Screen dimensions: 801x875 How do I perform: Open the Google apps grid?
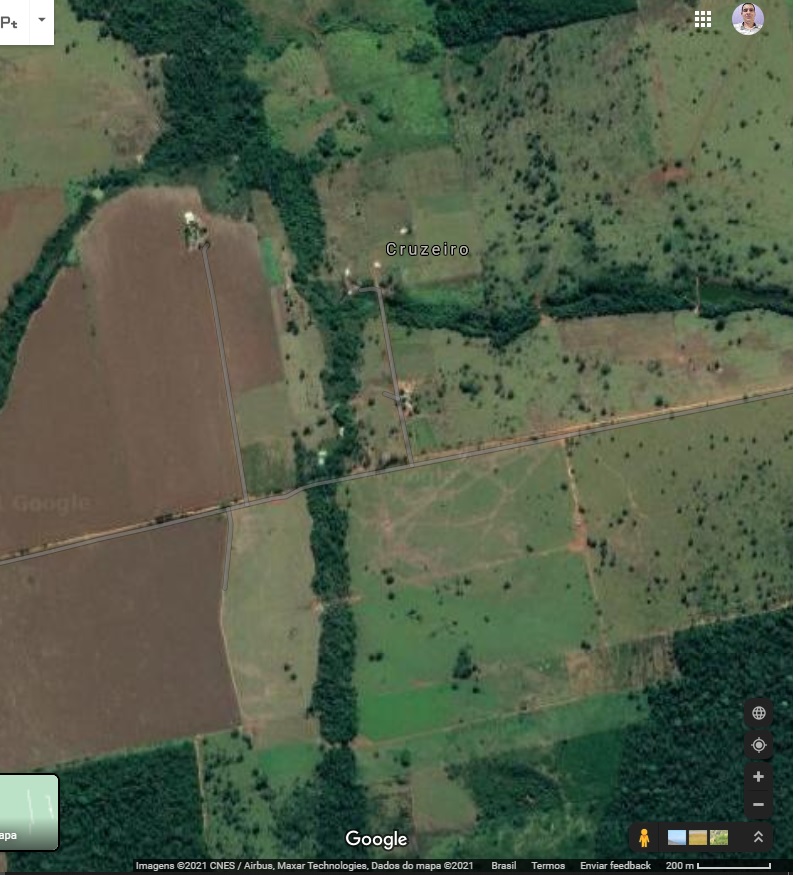703,19
